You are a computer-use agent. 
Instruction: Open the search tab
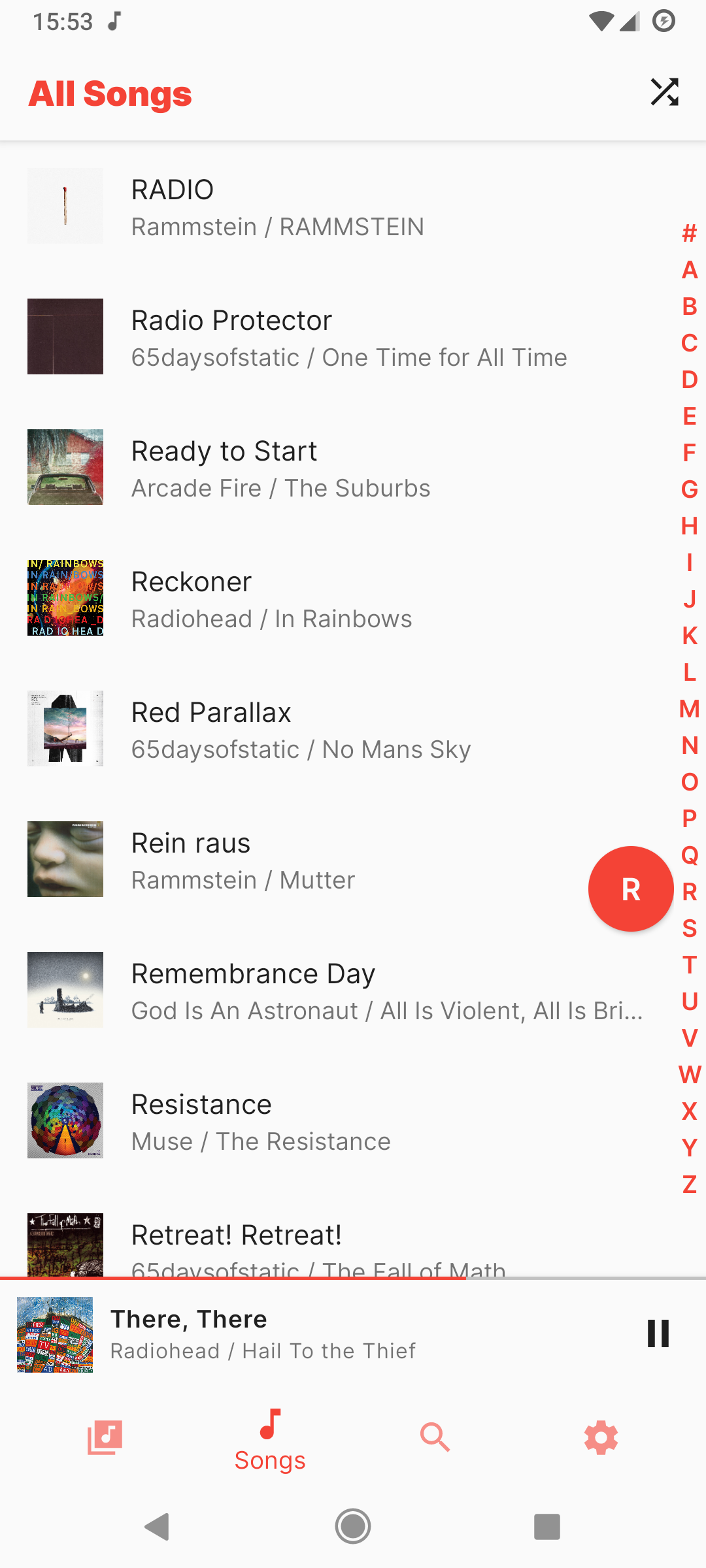pos(435,1437)
